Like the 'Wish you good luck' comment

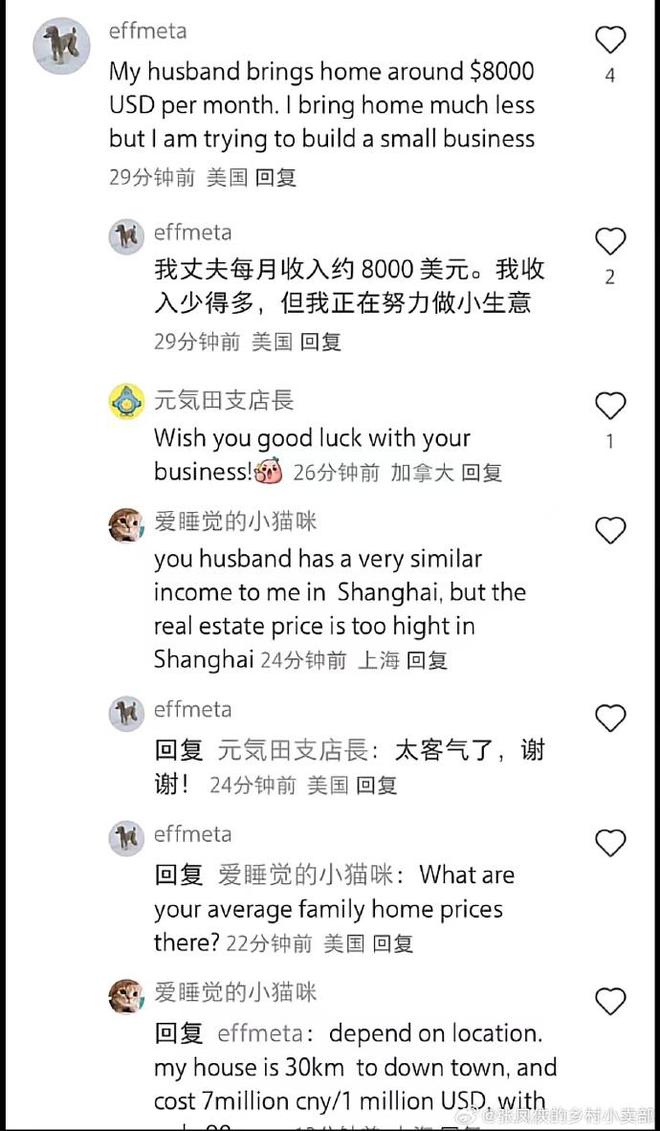[x=610, y=406]
